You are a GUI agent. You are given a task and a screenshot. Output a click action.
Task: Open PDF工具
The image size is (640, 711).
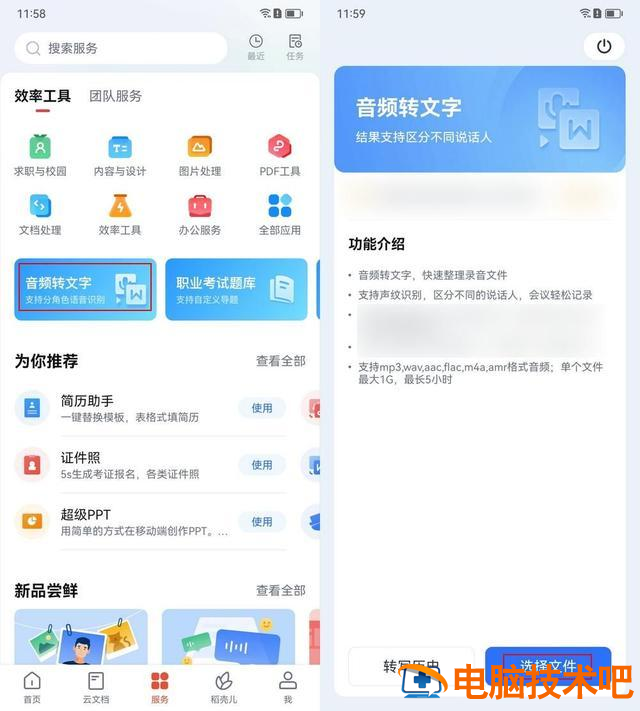(x=280, y=155)
